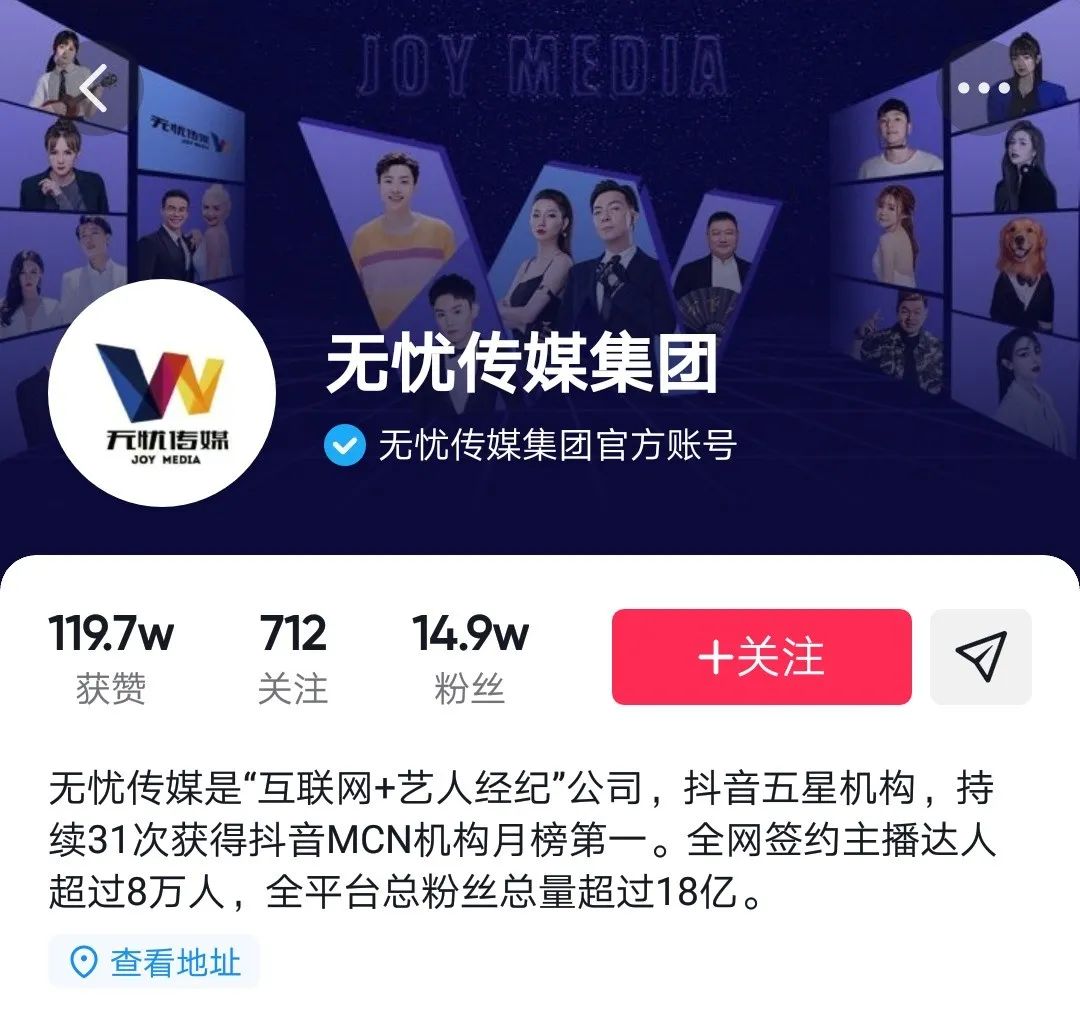
Task: Open the 查看地址 location link
Action: (x=156, y=962)
